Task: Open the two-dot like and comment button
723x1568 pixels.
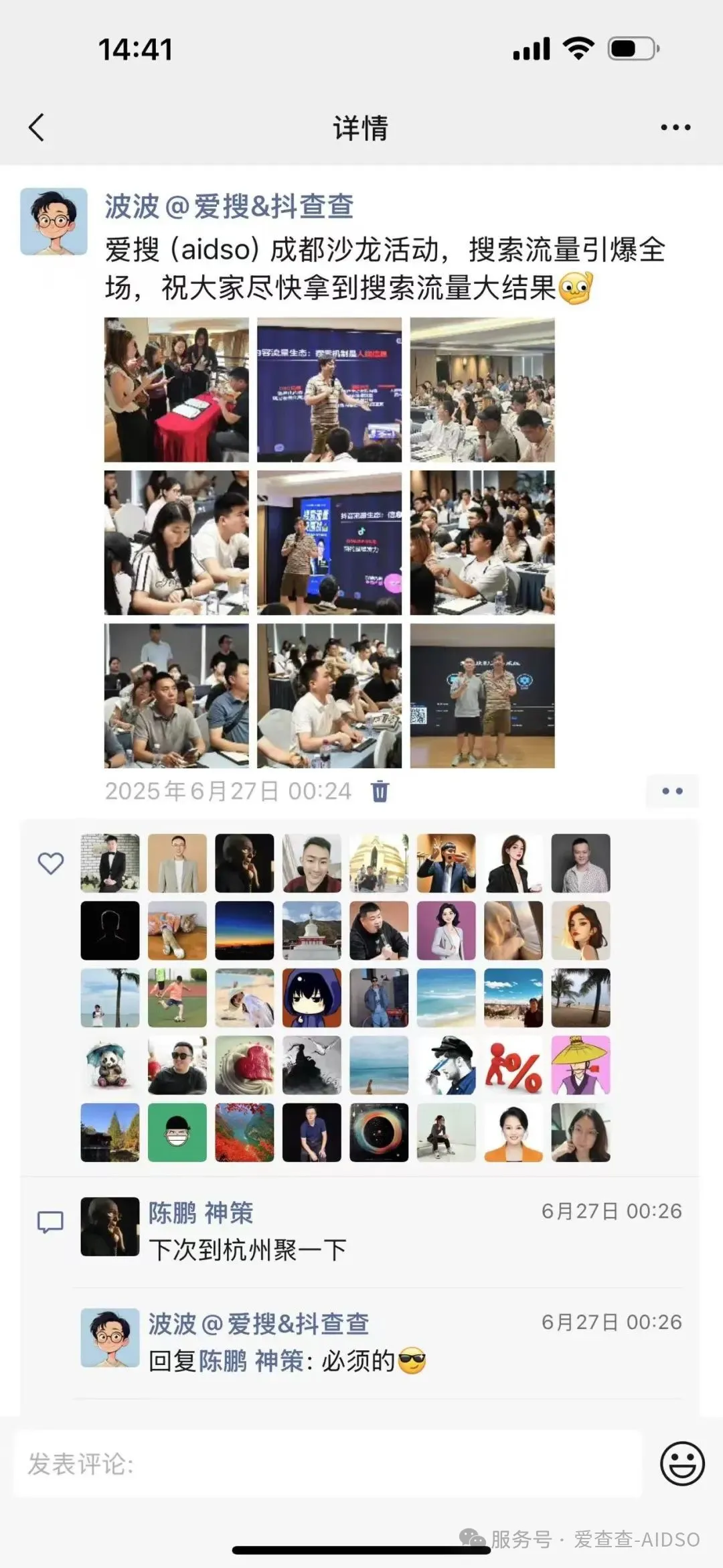Action: coord(671,791)
